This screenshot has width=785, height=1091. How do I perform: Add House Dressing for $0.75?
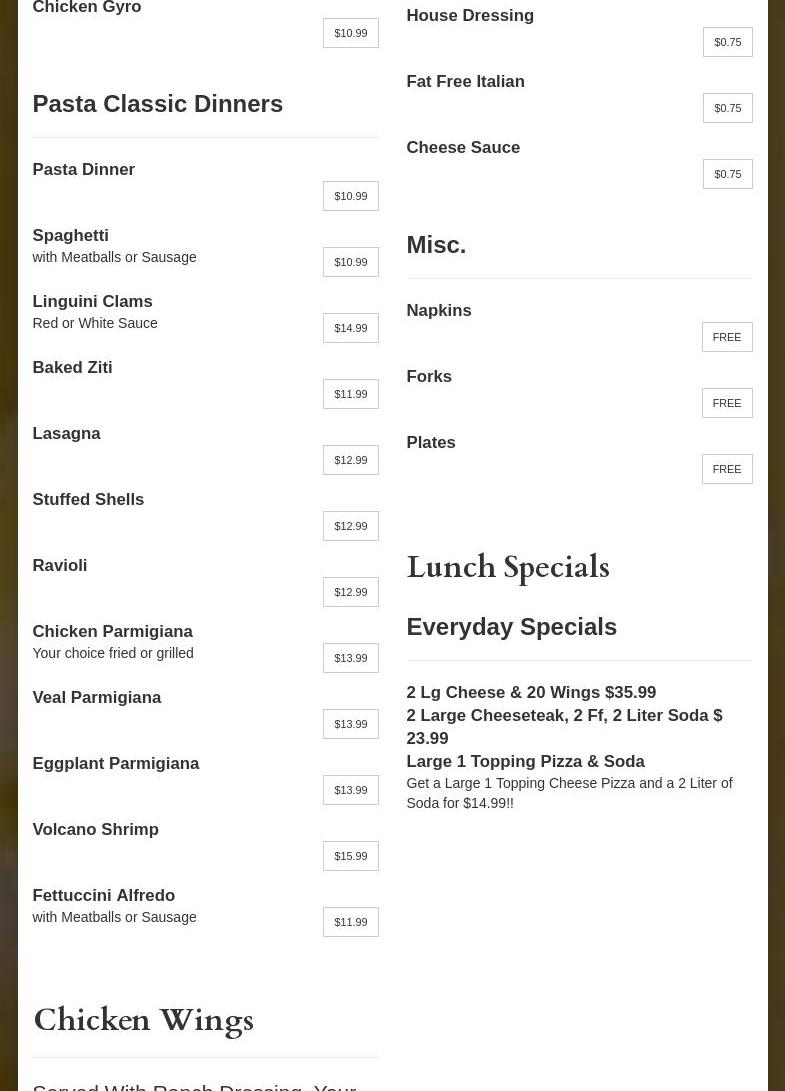tap(727, 42)
